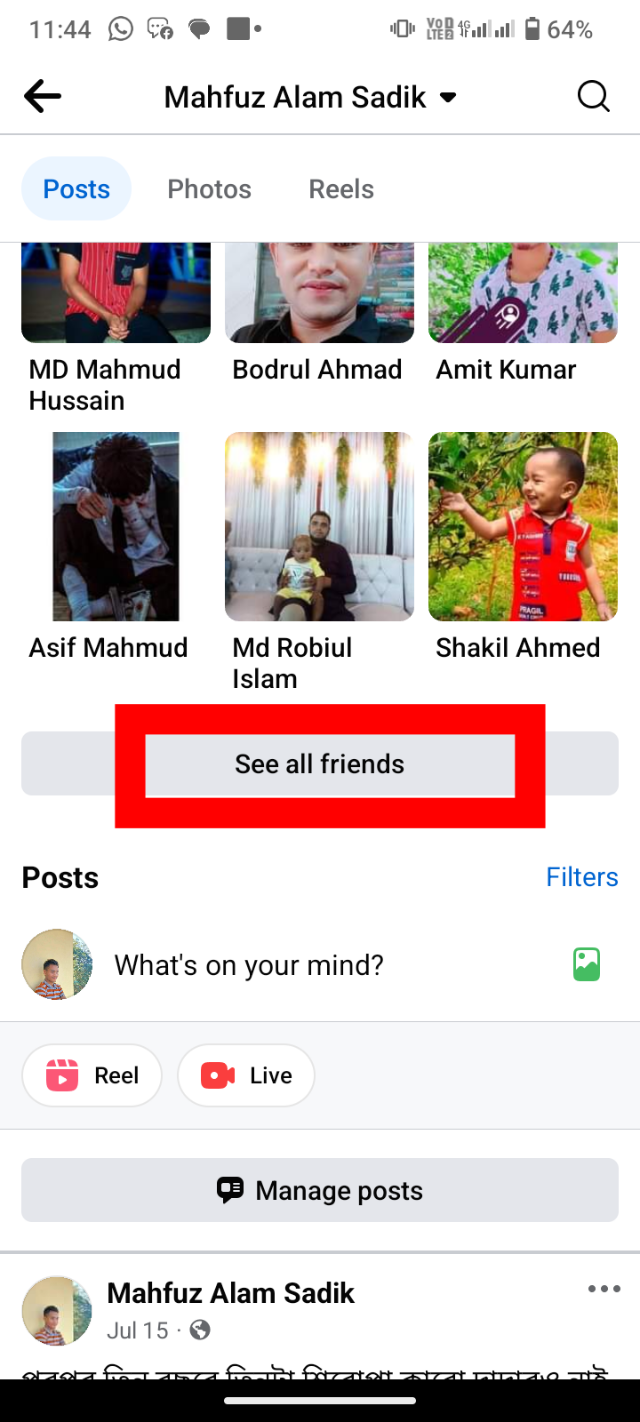640x1422 pixels.
Task: Go back with the top arrow
Action: click(43, 97)
